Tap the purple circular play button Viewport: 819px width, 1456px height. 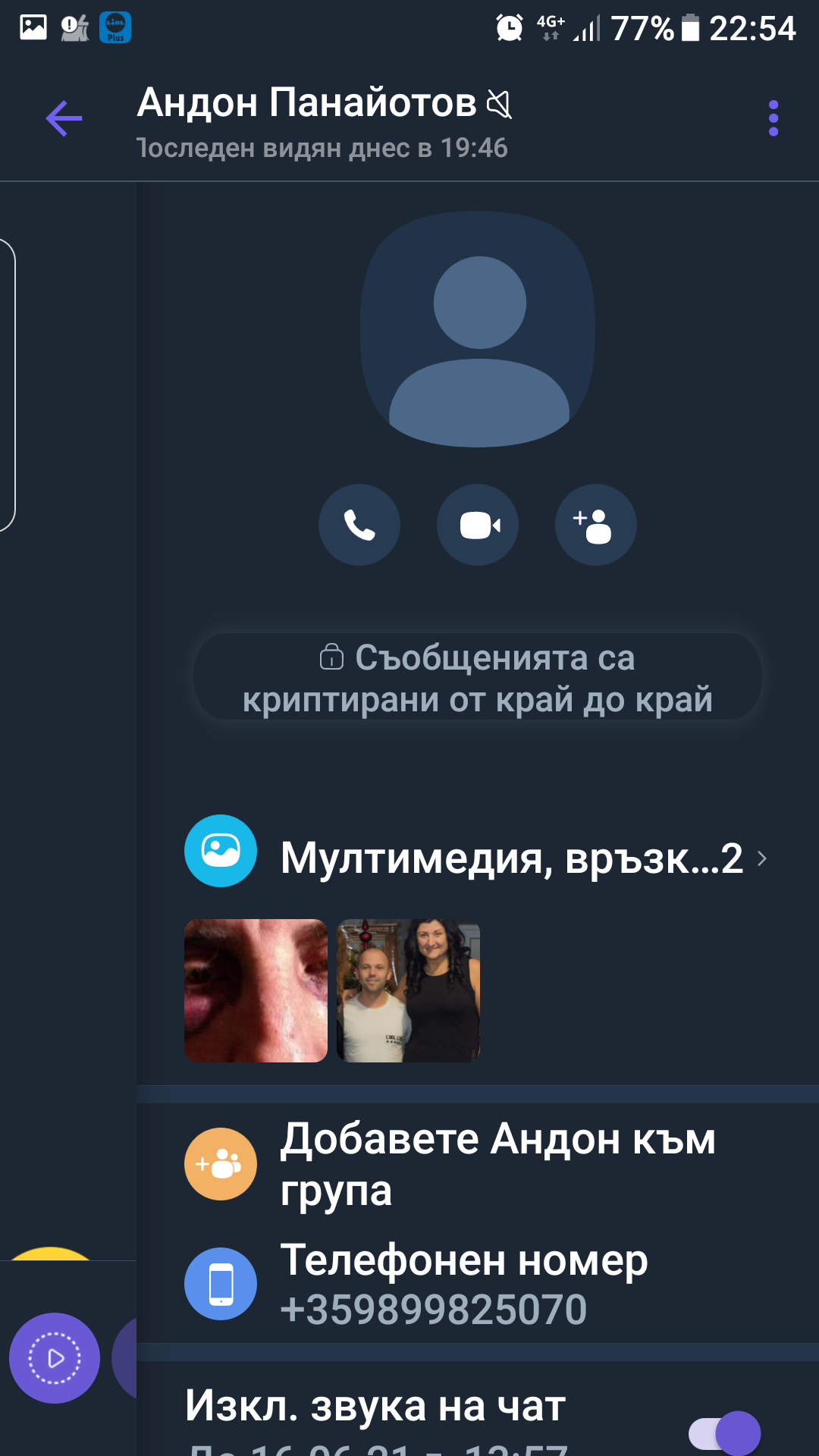pos(55,1358)
